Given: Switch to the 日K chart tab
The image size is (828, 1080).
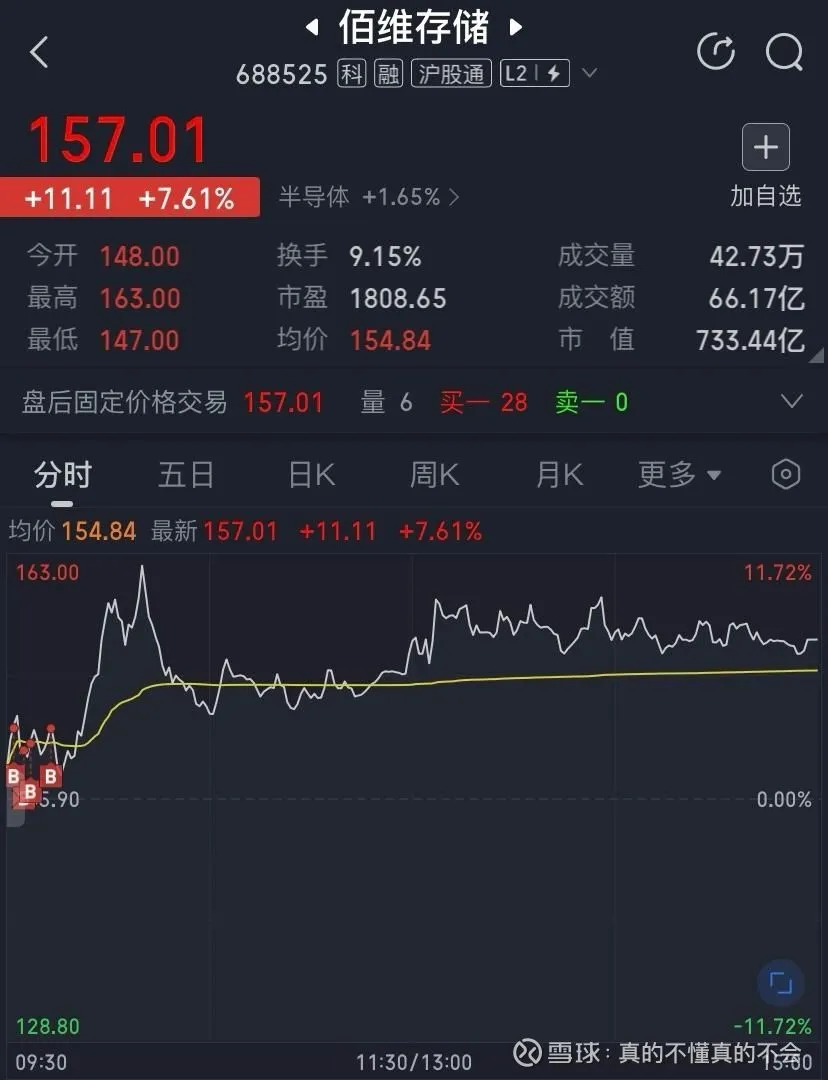Looking at the screenshot, I should pos(311,475).
